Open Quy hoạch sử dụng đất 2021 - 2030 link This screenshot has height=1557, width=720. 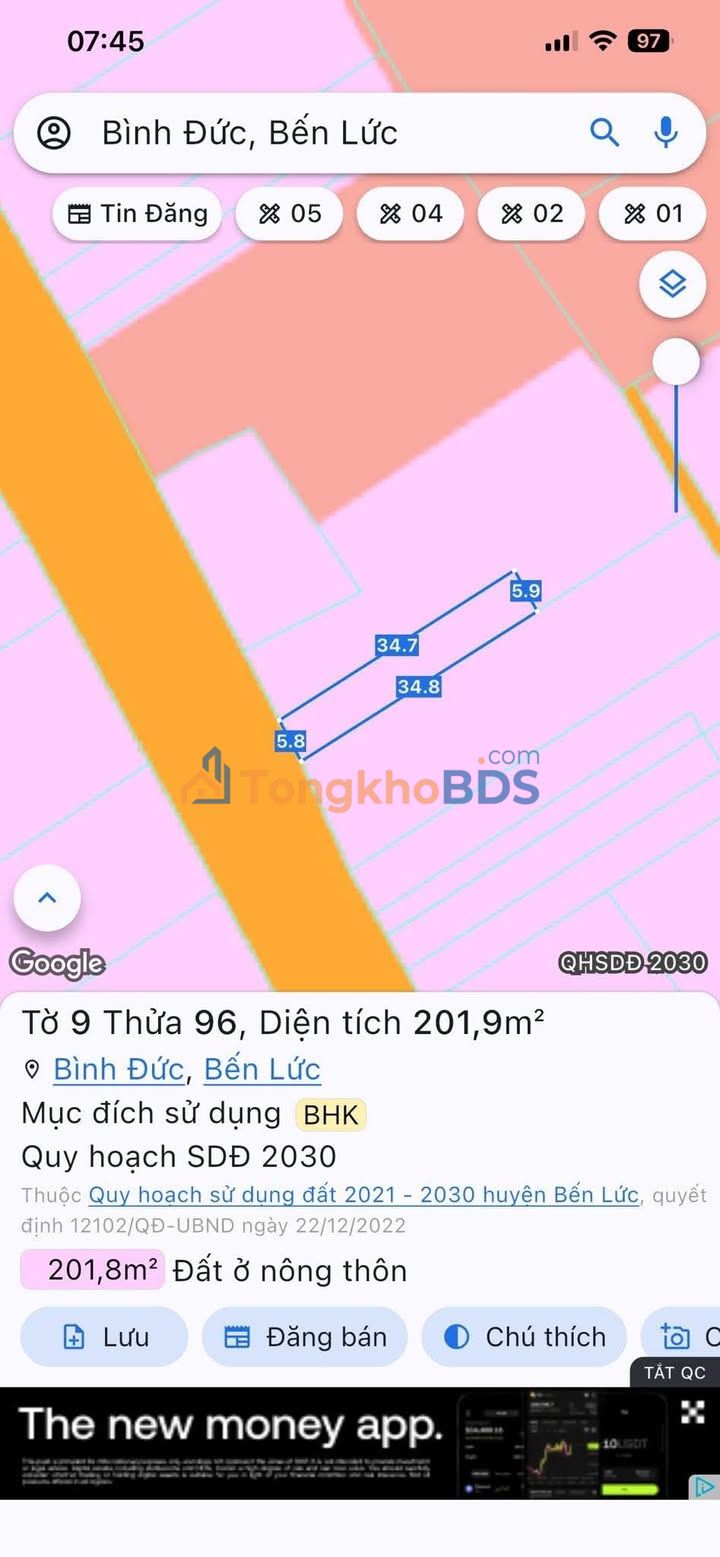click(x=363, y=1195)
